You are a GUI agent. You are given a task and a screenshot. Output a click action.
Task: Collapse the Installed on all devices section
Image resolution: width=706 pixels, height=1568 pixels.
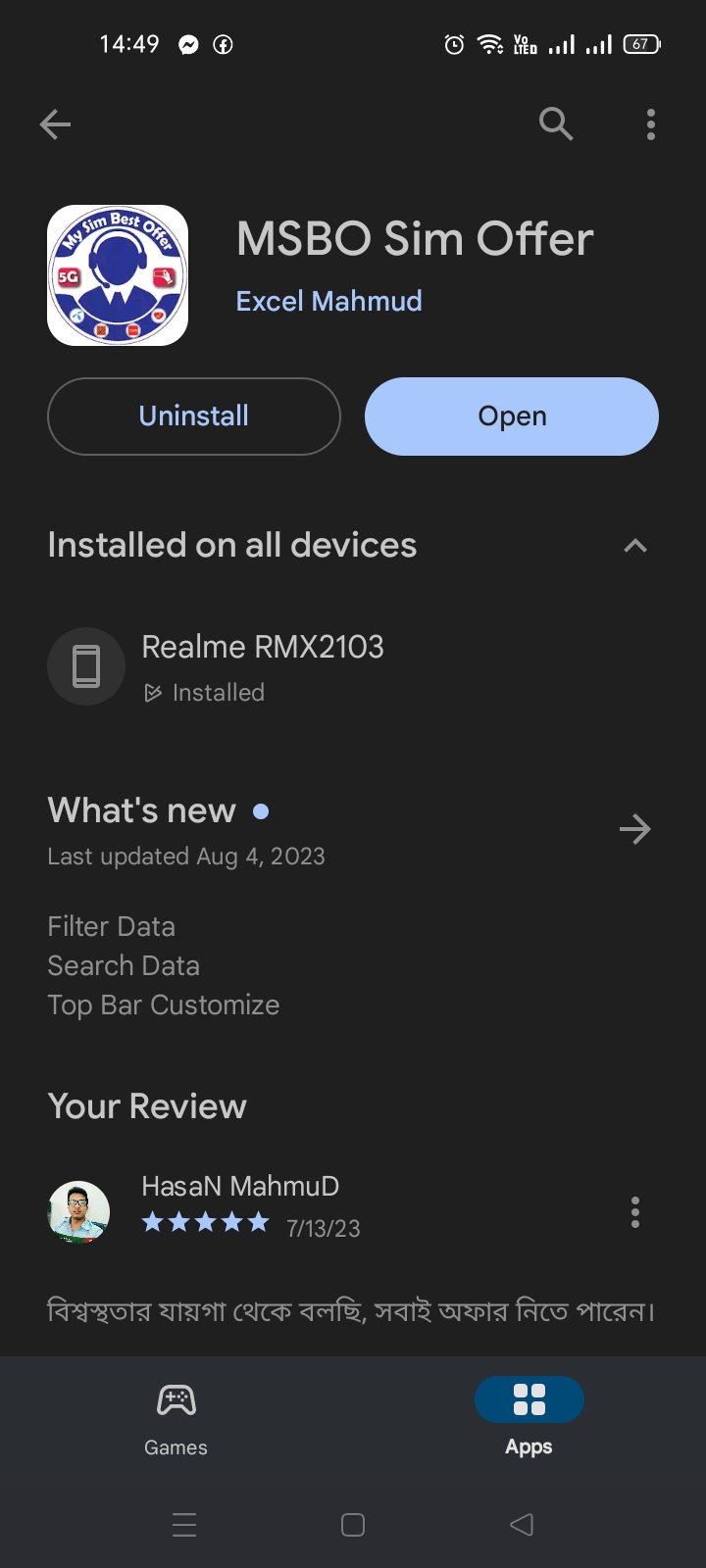click(x=635, y=546)
